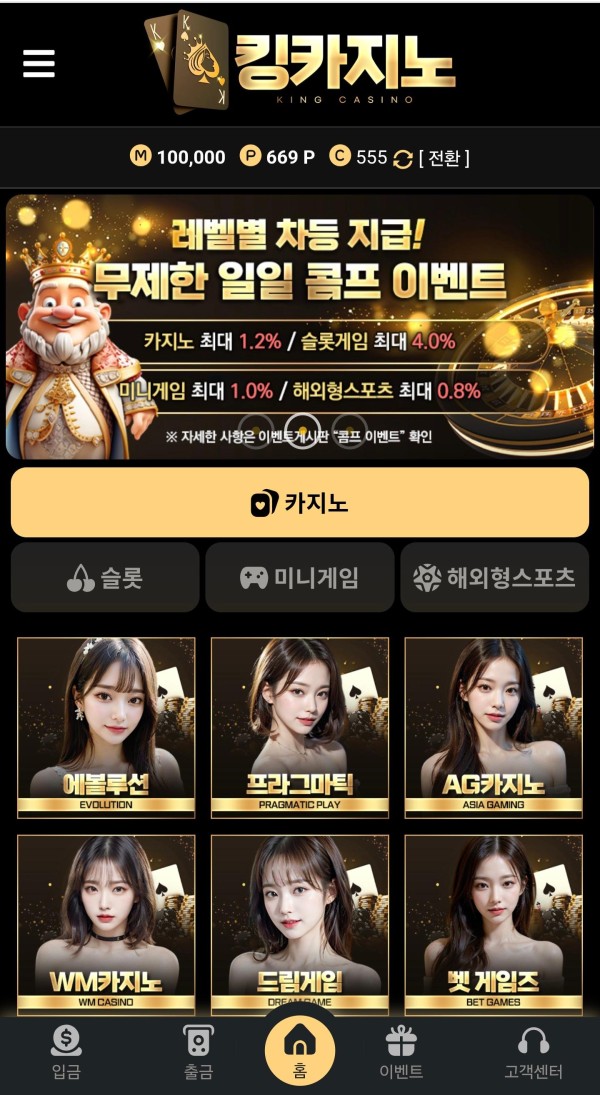
Task: Go to the 출금 withdrawal tab
Action: [198, 1054]
